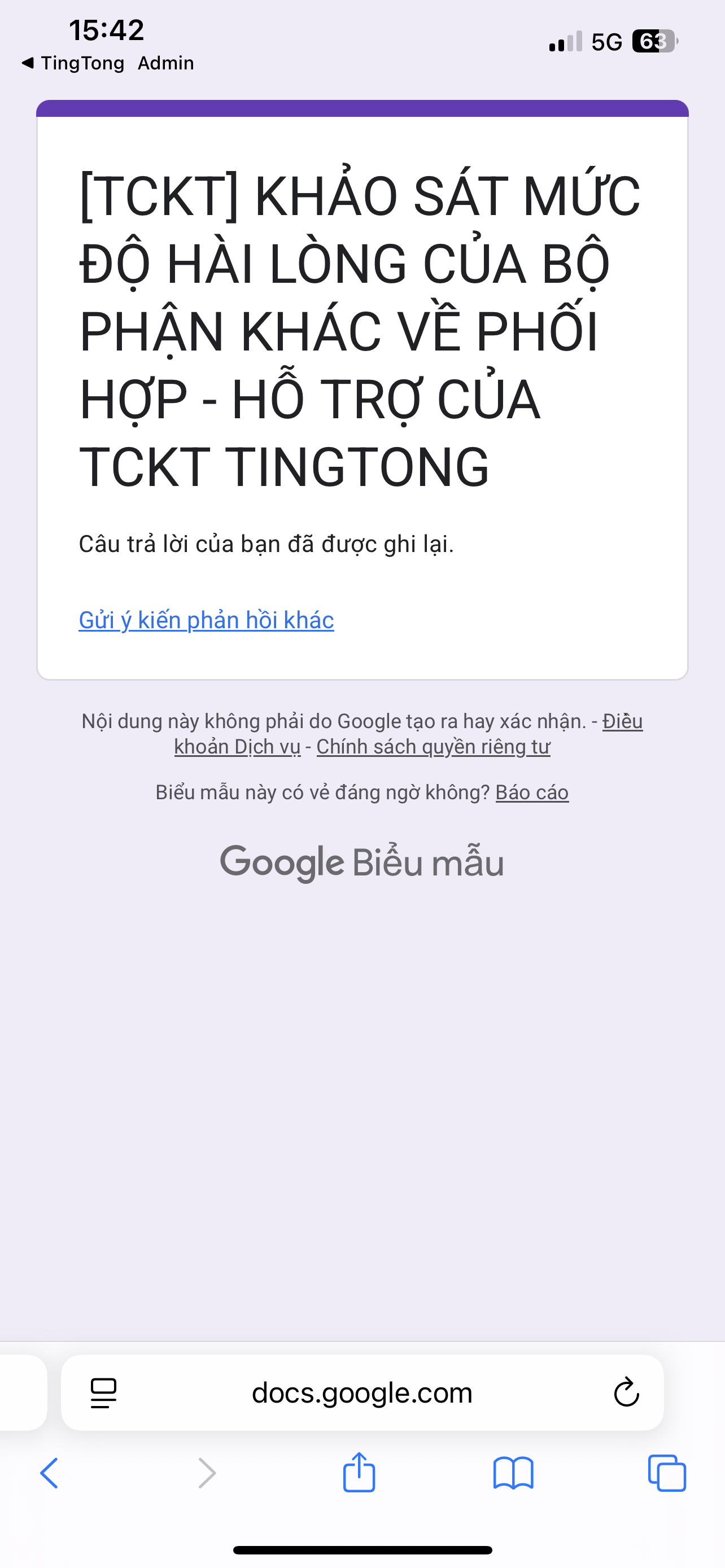
Task: Show open tabs overview
Action: [667, 1473]
